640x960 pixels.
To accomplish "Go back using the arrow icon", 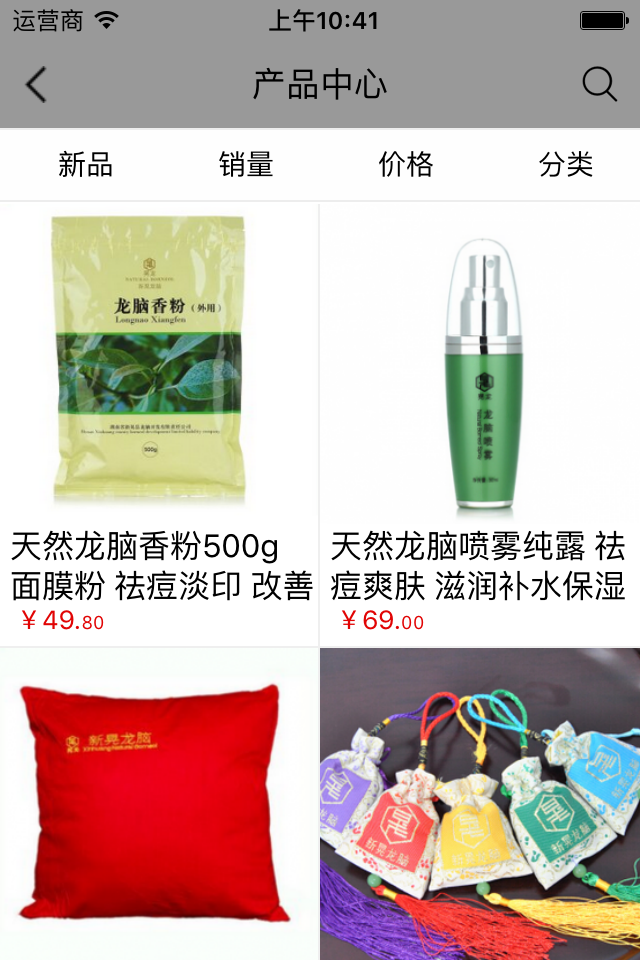I will point(36,85).
